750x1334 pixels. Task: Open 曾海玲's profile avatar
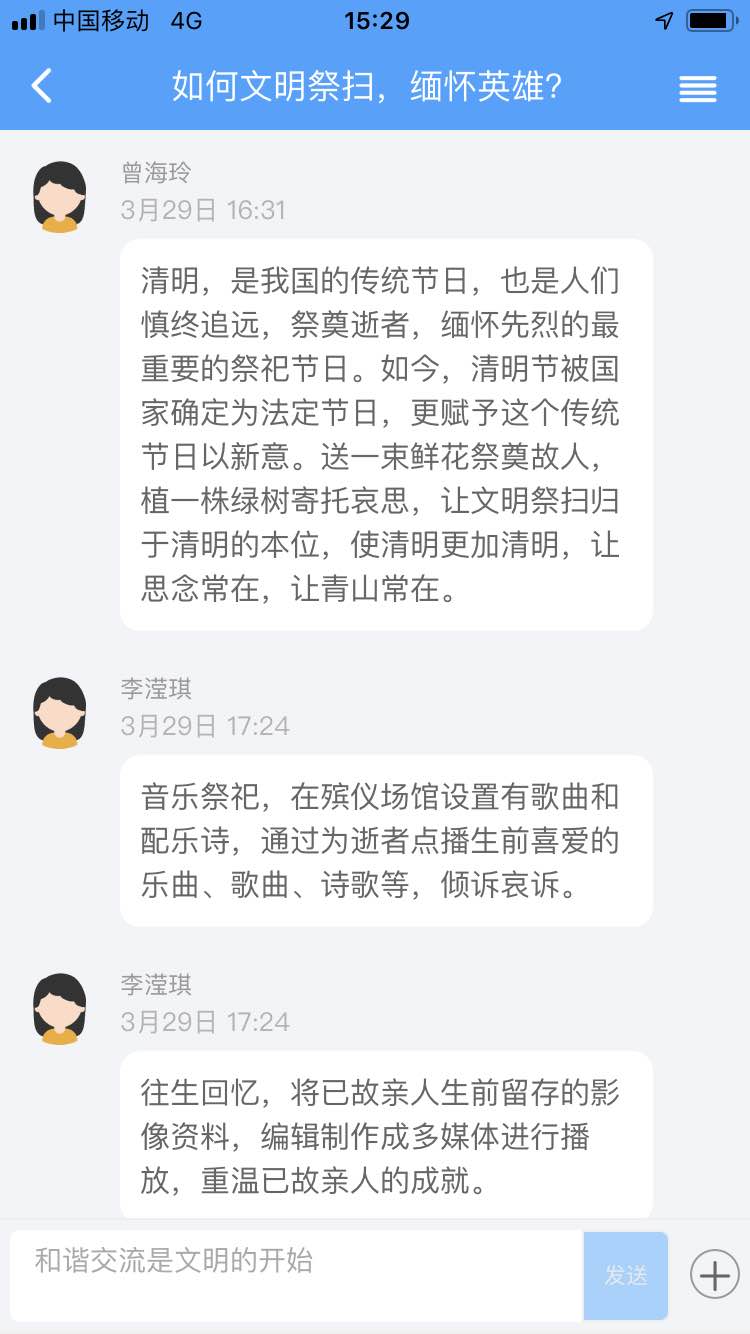coord(60,196)
